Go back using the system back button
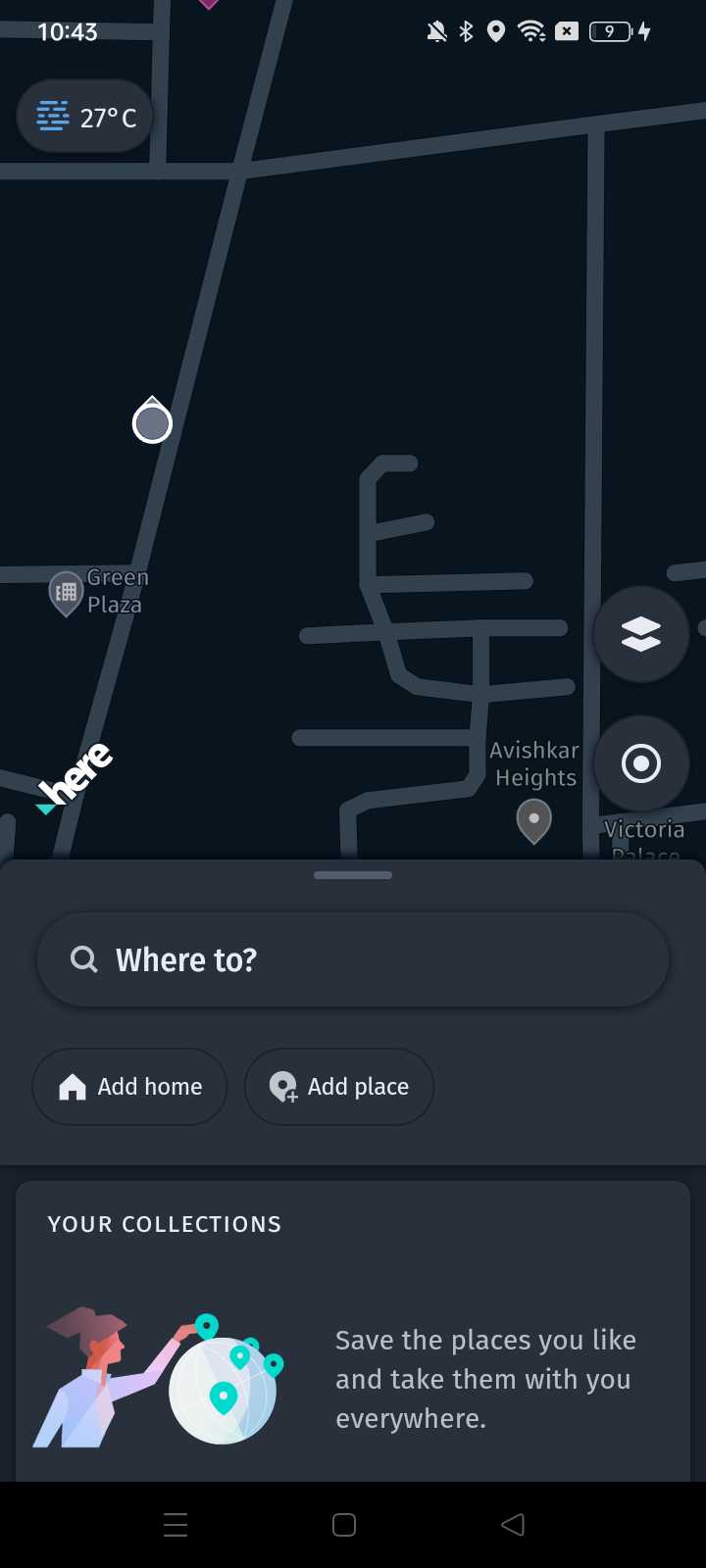706x1568 pixels. pyautogui.click(x=512, y=1525)
